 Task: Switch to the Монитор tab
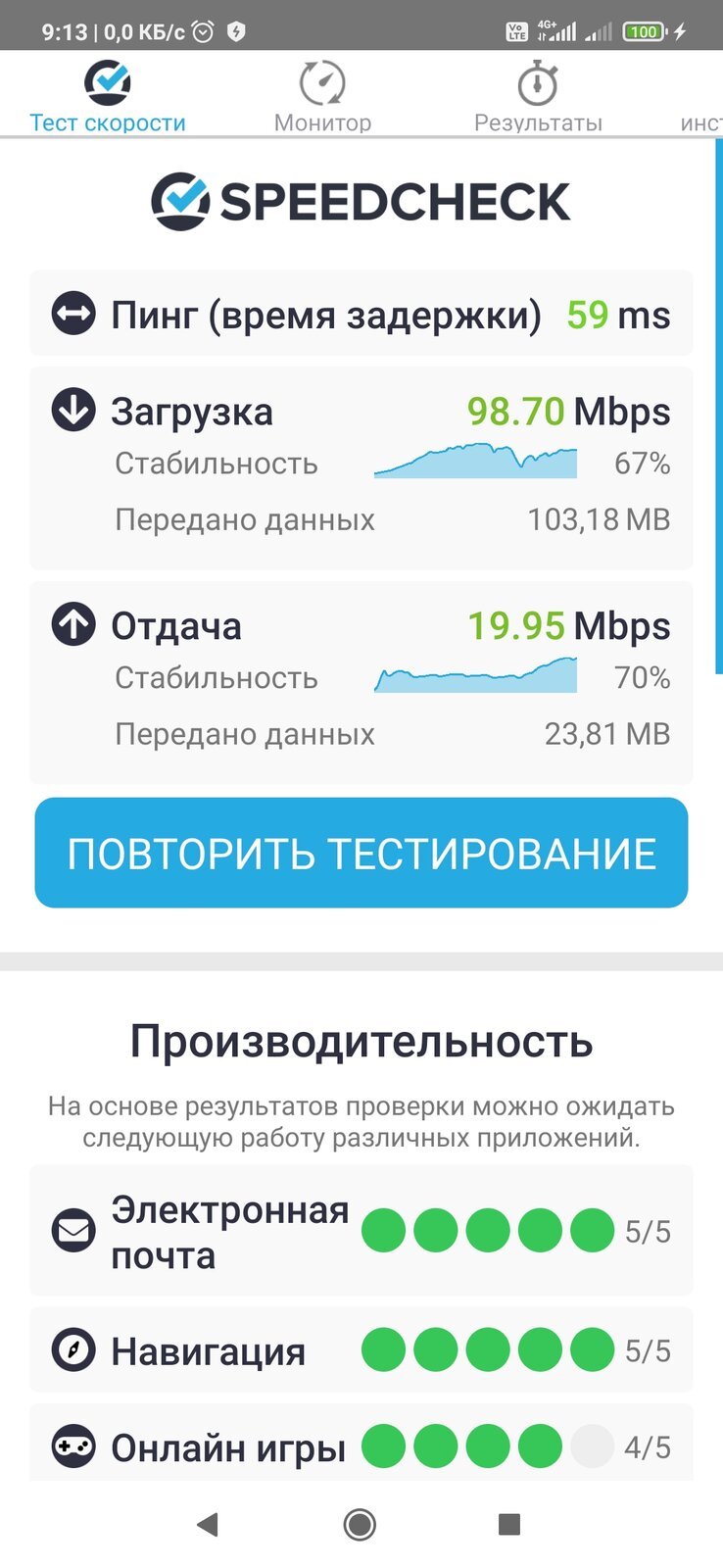[322, 96]
